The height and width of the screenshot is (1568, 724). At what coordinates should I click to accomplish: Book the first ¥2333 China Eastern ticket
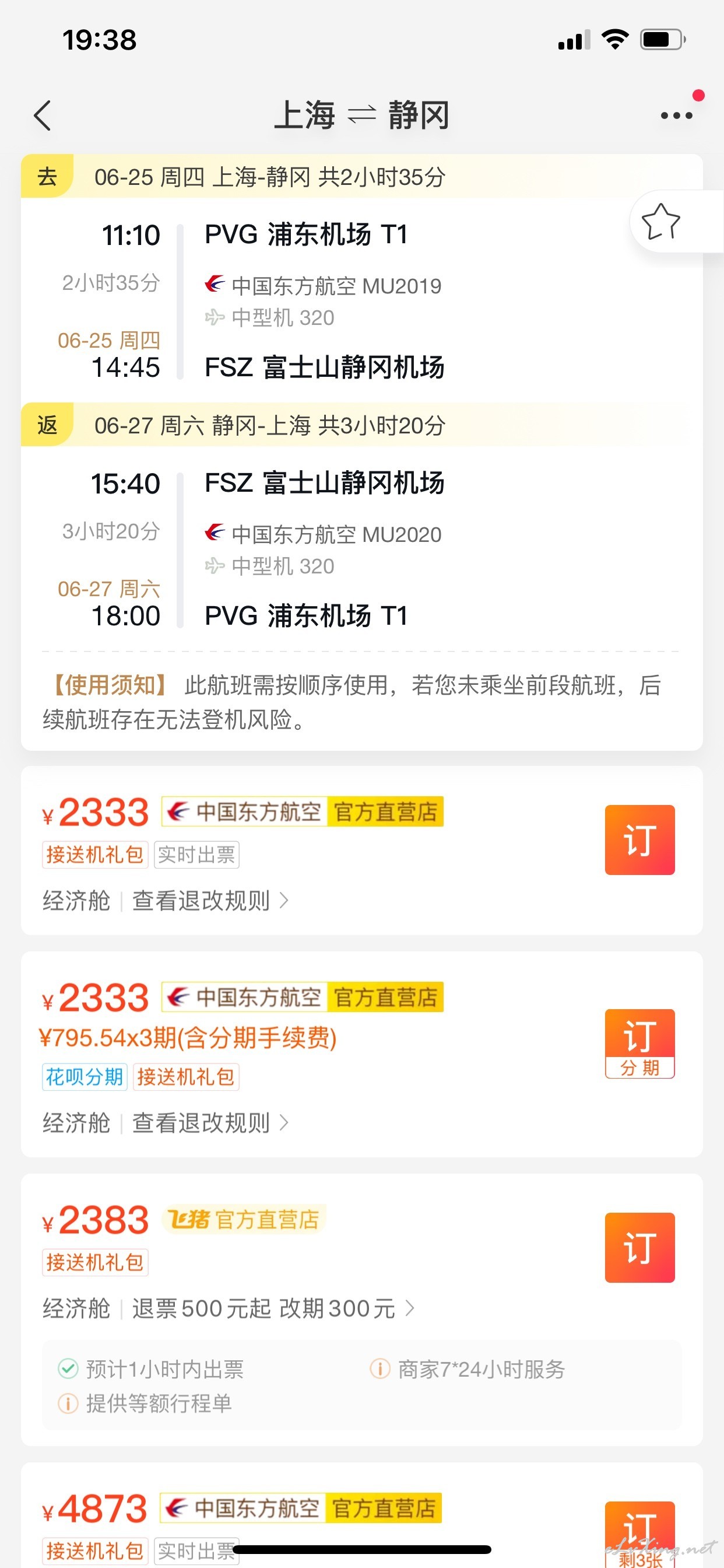639,840
